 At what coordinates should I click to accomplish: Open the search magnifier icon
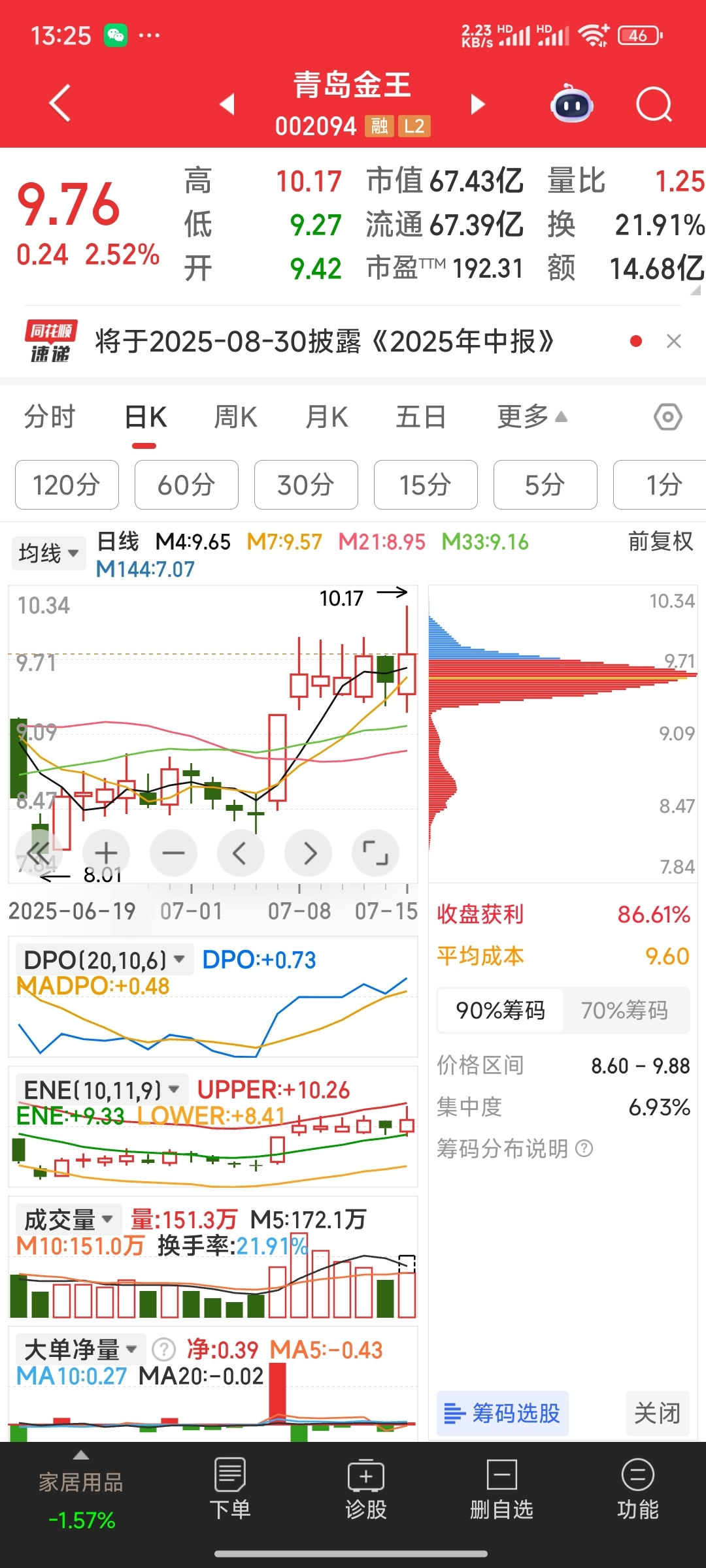(x=654, y=105)
